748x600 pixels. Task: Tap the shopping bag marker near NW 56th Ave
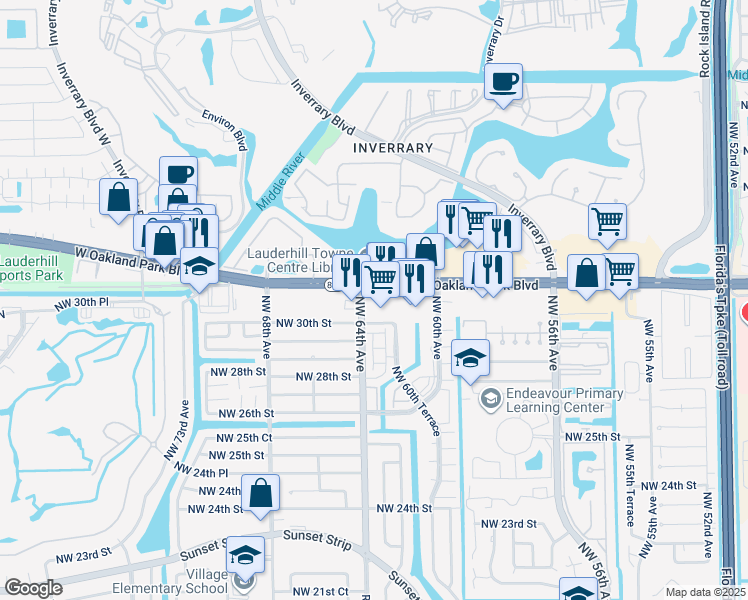[586, 273]
